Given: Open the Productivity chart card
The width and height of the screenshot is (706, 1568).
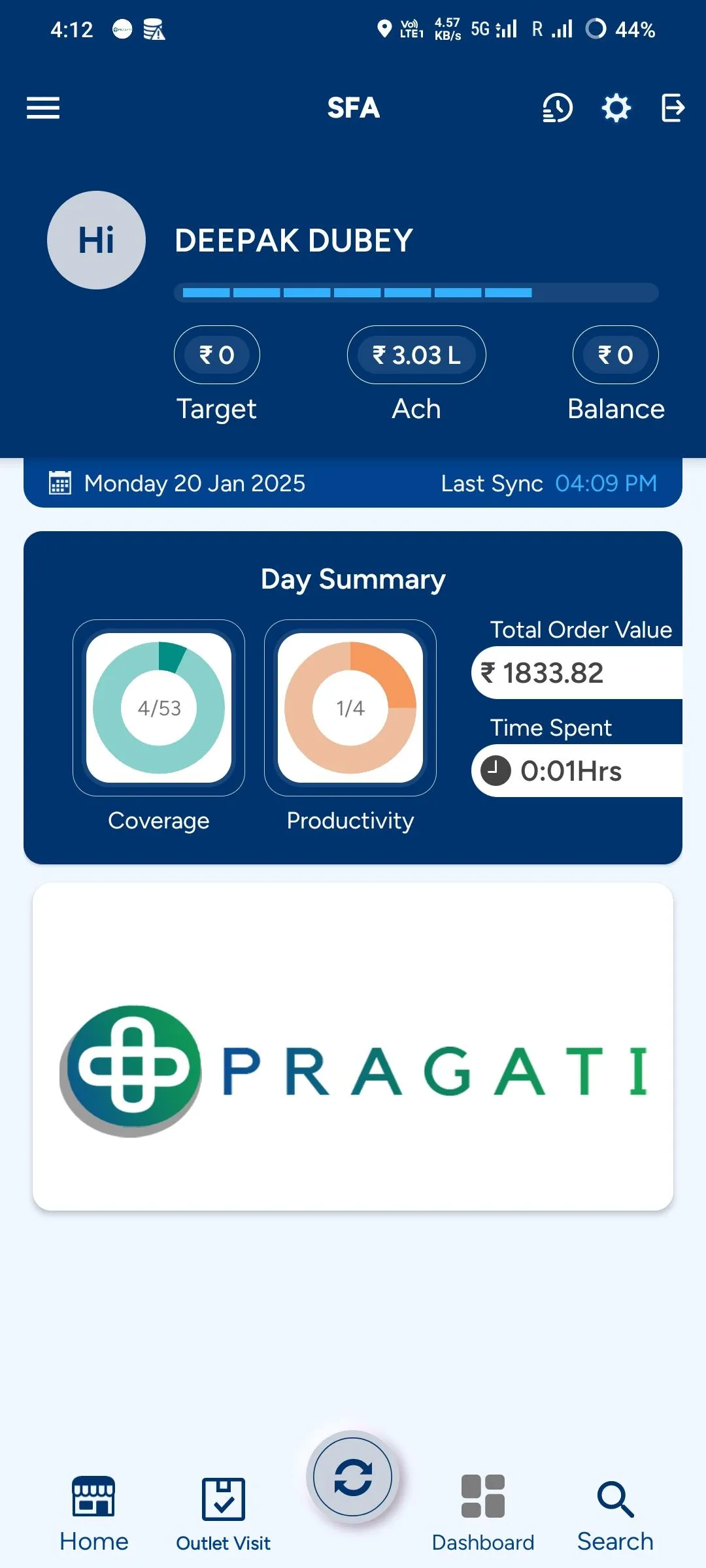Looking at the screenshot, I should 350,708.
